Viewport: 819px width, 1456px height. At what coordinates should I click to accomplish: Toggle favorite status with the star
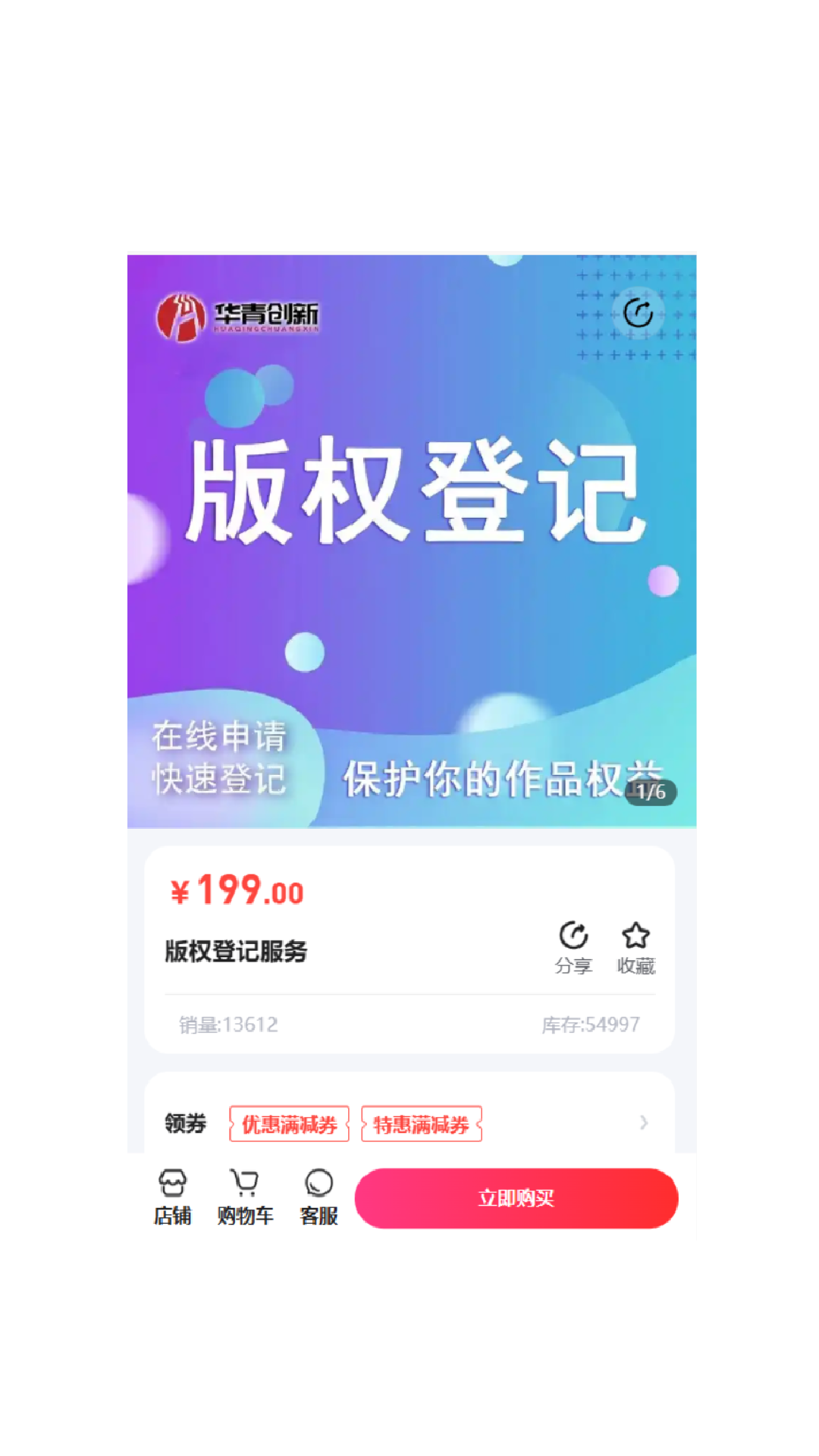637,934
